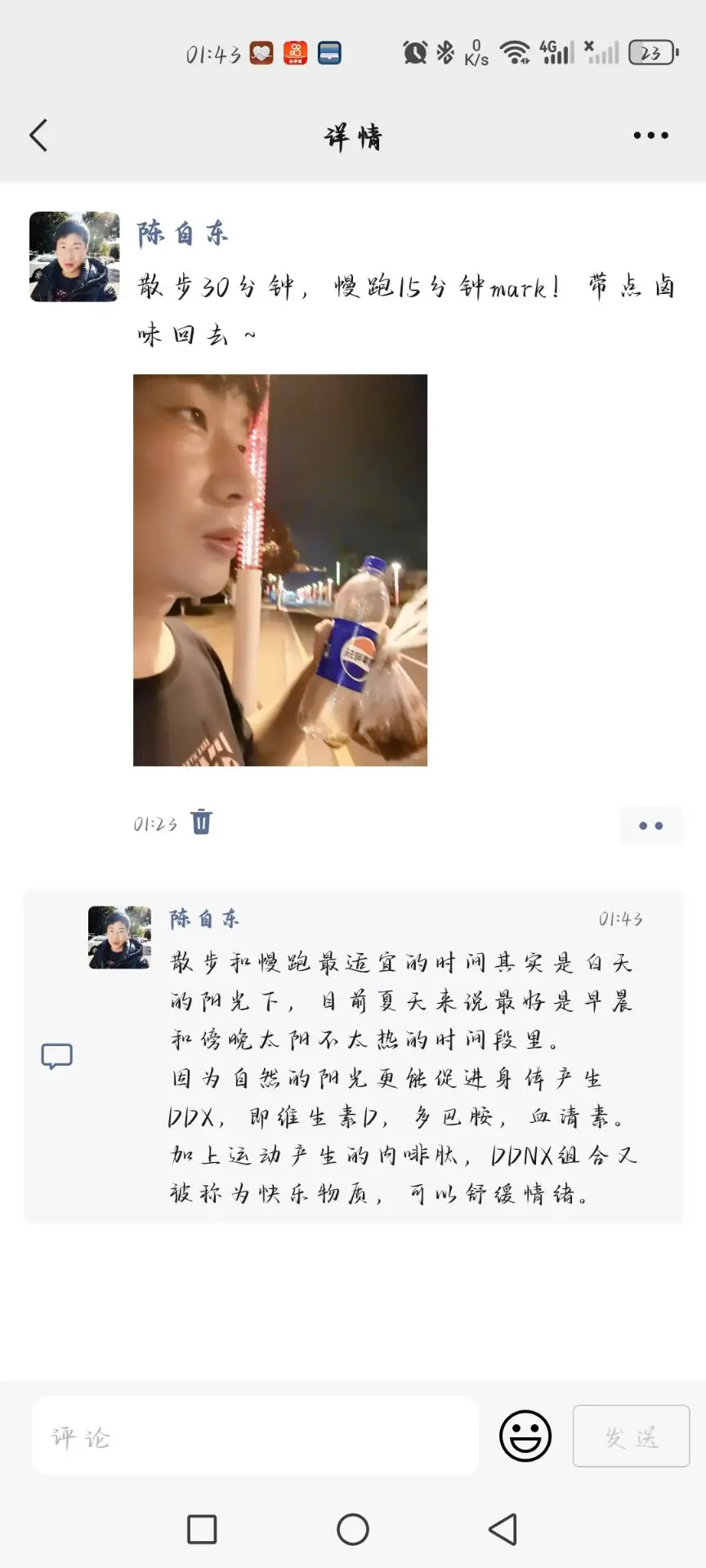Delete this post via the trash icon
706x1568 pixels.
tap(201, 822)
